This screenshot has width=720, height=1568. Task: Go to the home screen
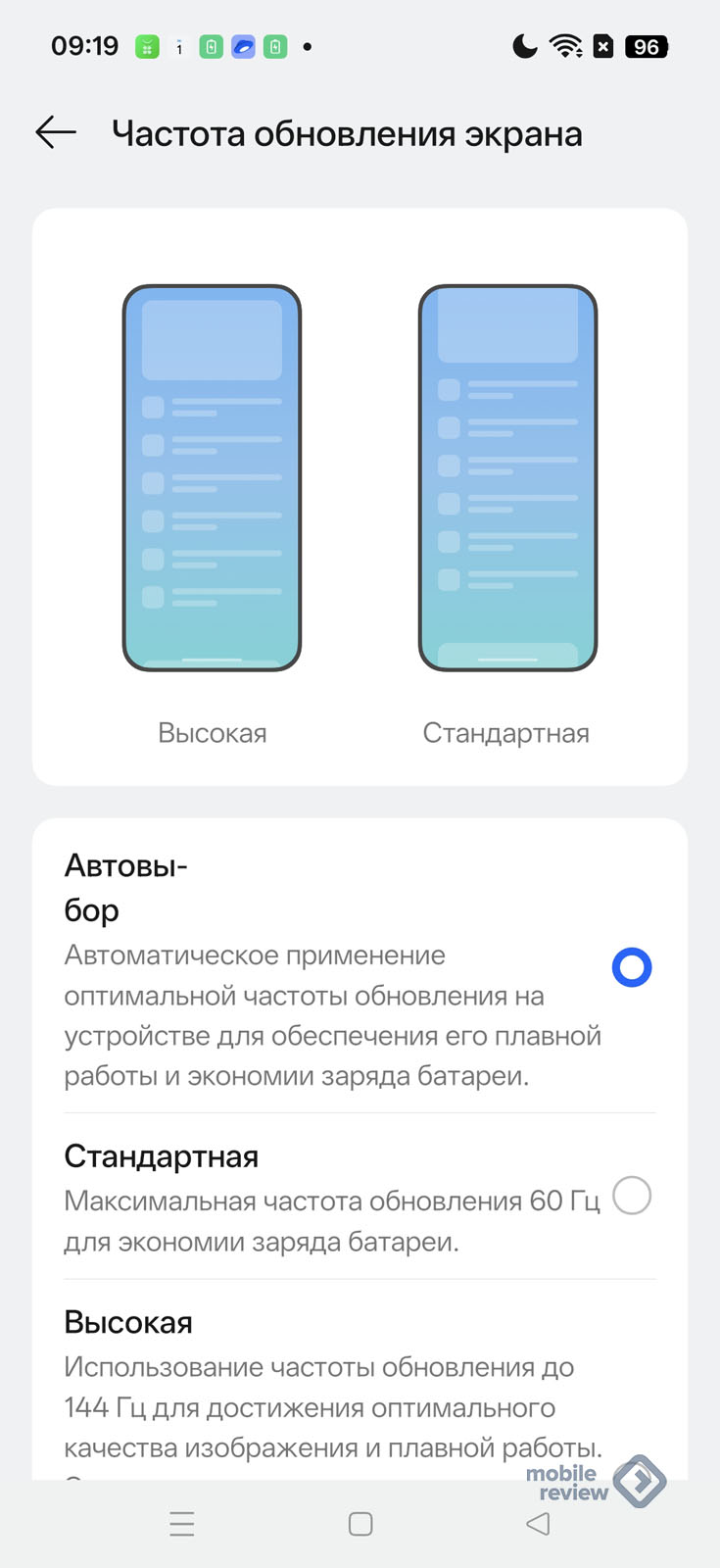tap(360, 1524)
